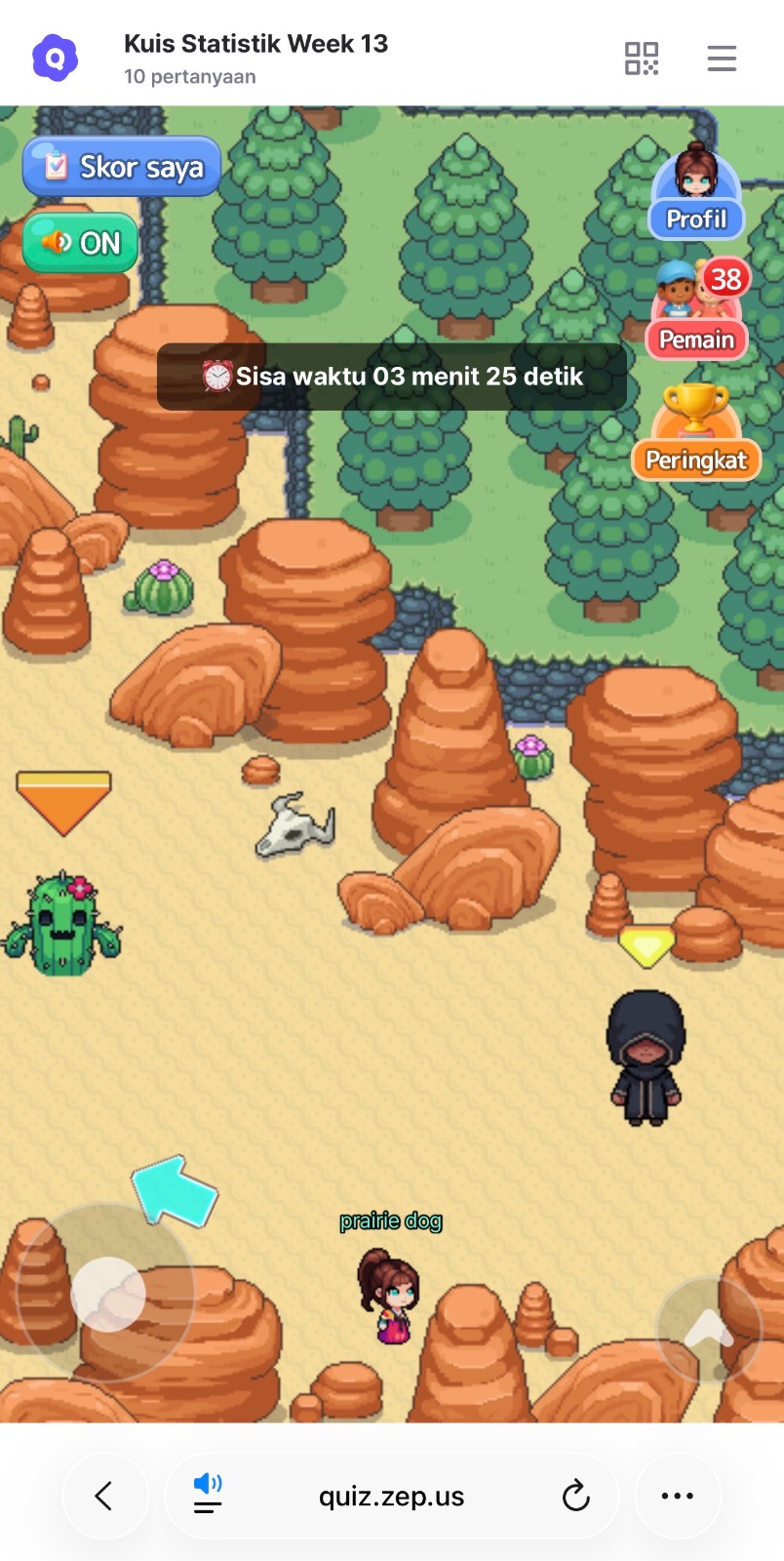Tap the Q logo to go home
784x1561 pixels.
pyautogui.click(x=56, y=59)
